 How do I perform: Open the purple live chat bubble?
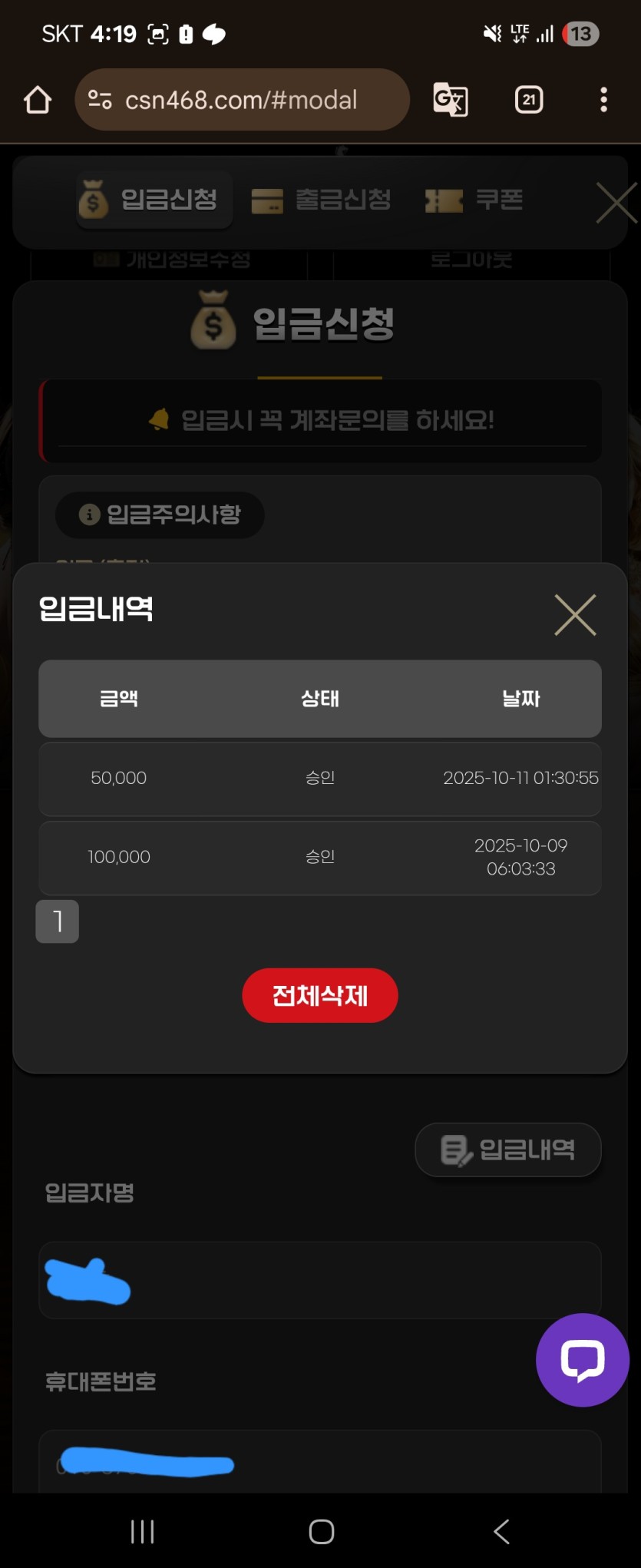pos(582,1360)
